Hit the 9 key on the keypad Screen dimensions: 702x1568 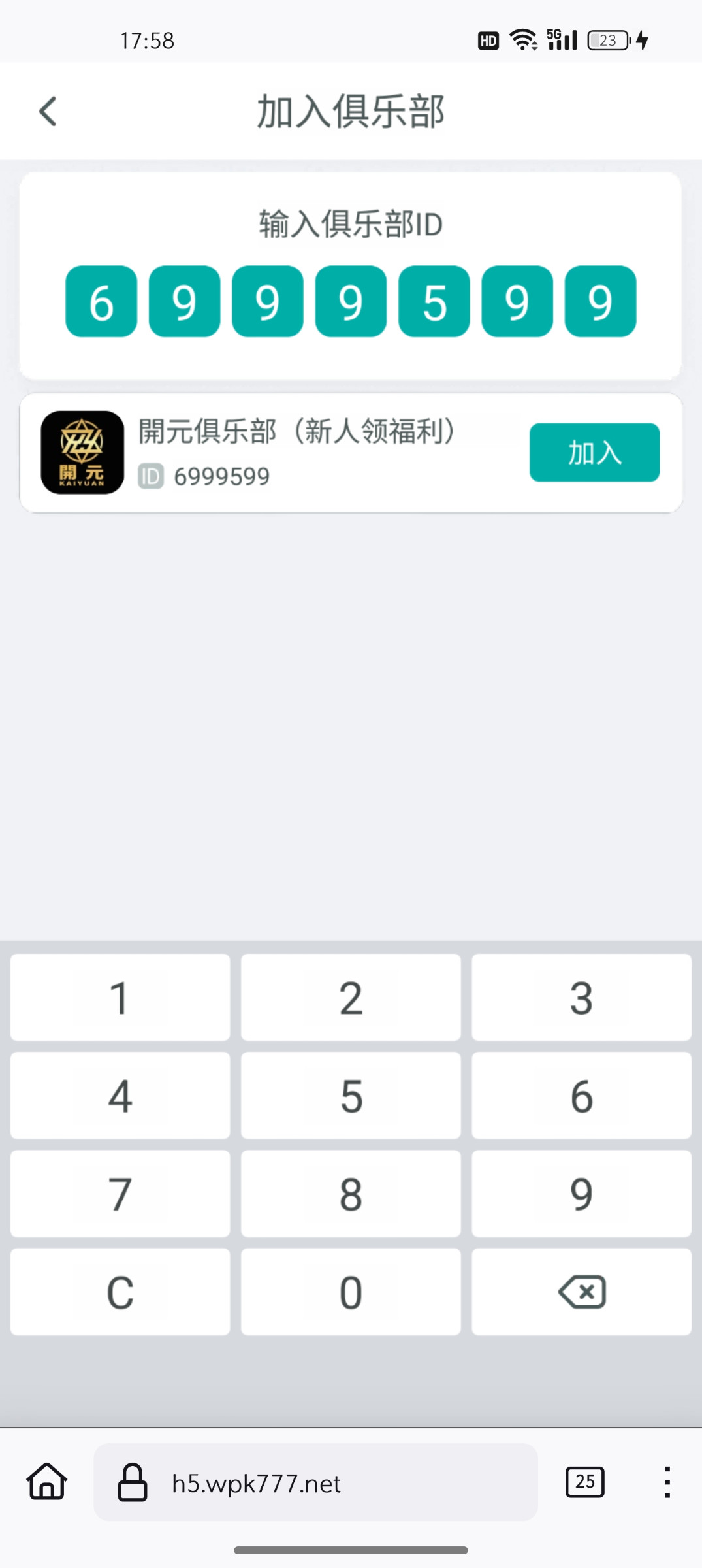click(x=581, y=1194)
